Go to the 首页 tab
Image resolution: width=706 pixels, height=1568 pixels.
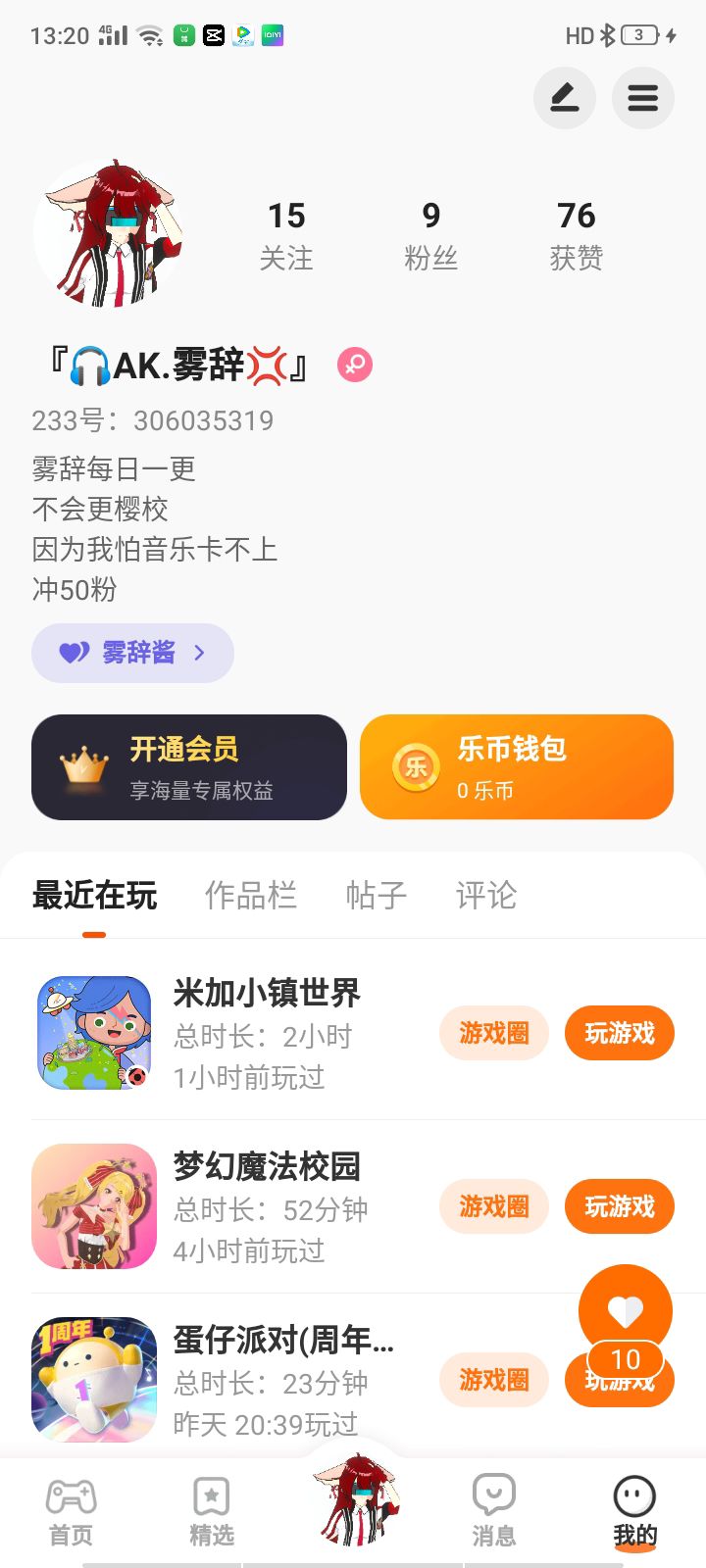click(71, 1511)
